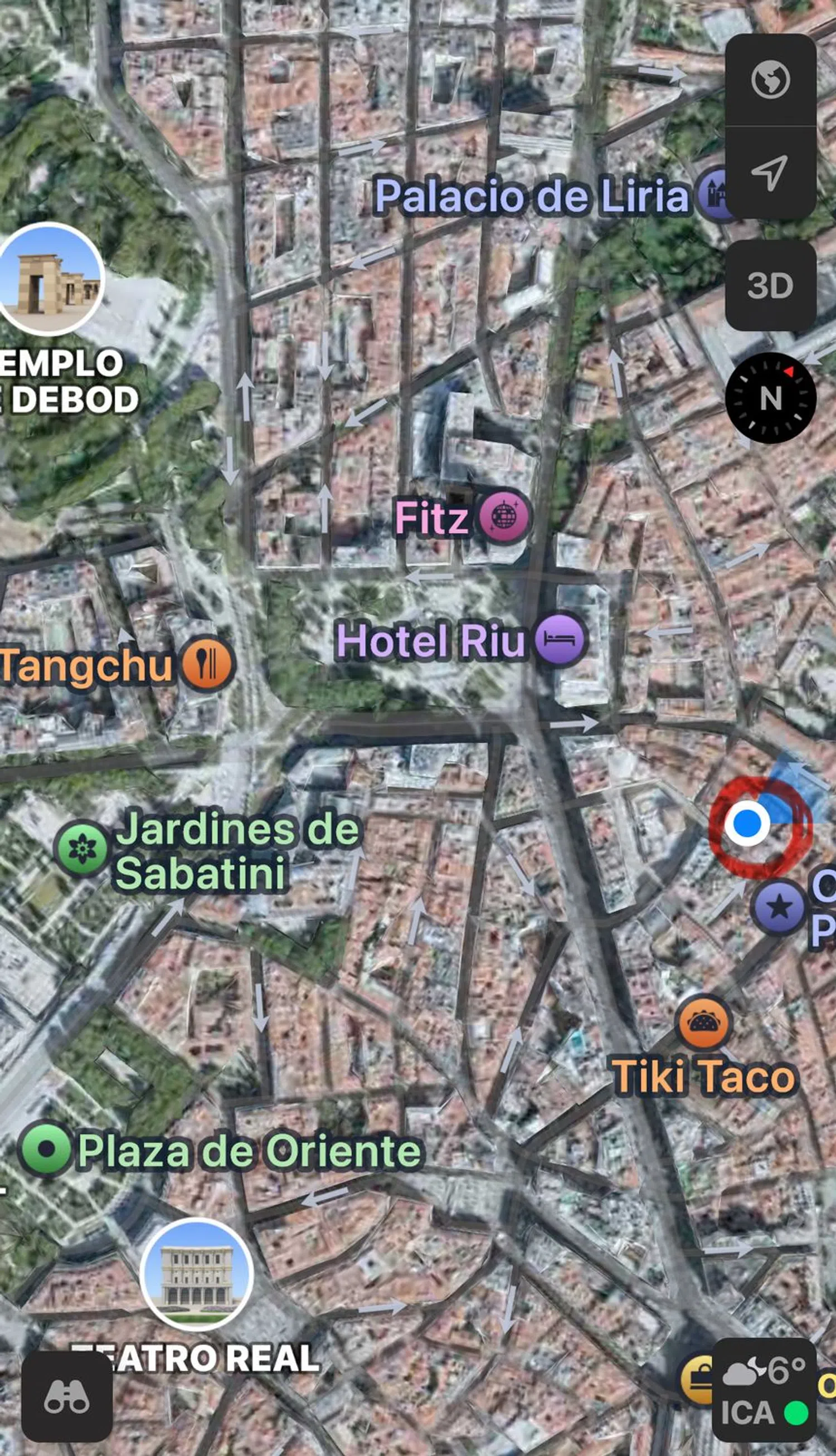Tap the blue current location dot
This screenshot has width=836, height=1456.
pyautogui.click(x=746, y=824)
